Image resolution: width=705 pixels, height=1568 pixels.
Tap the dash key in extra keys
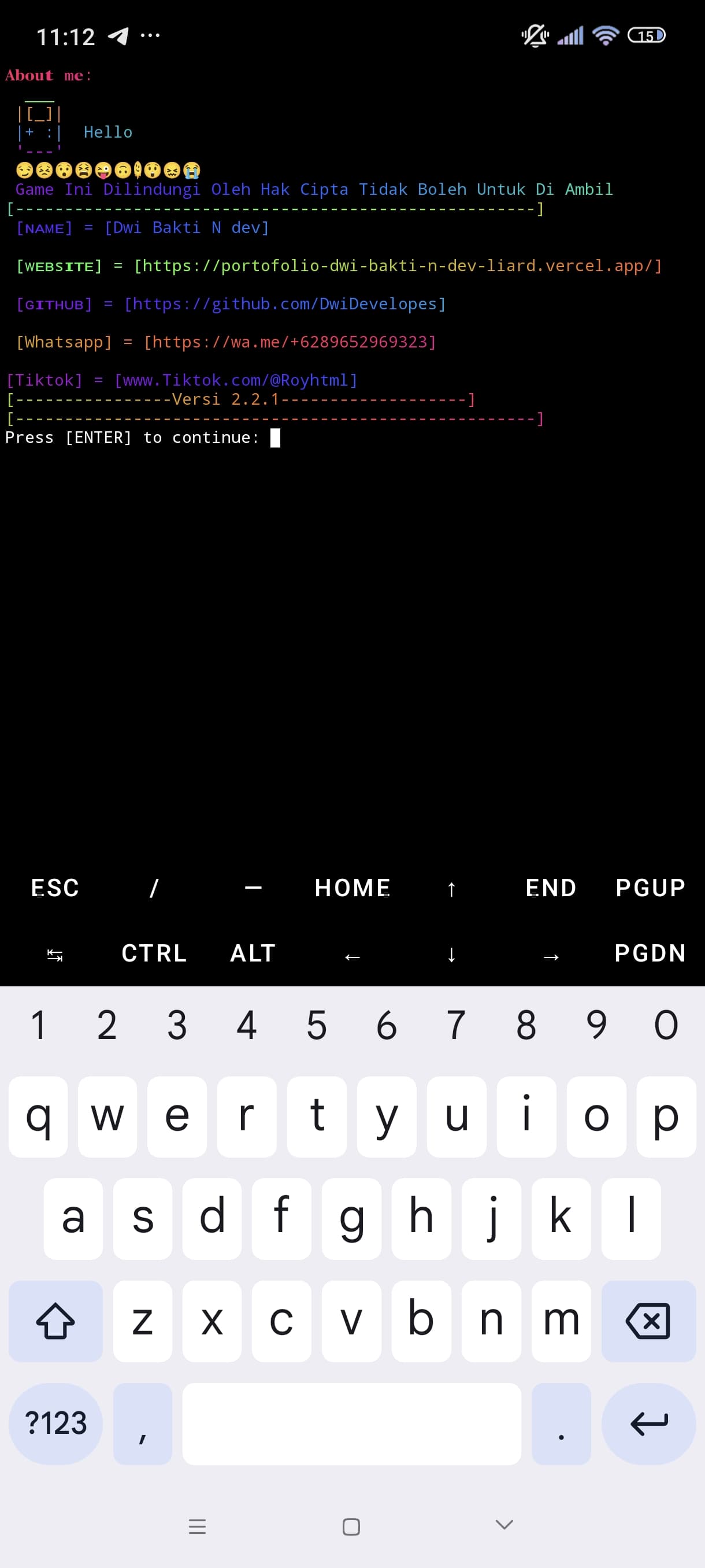point(253,888)
